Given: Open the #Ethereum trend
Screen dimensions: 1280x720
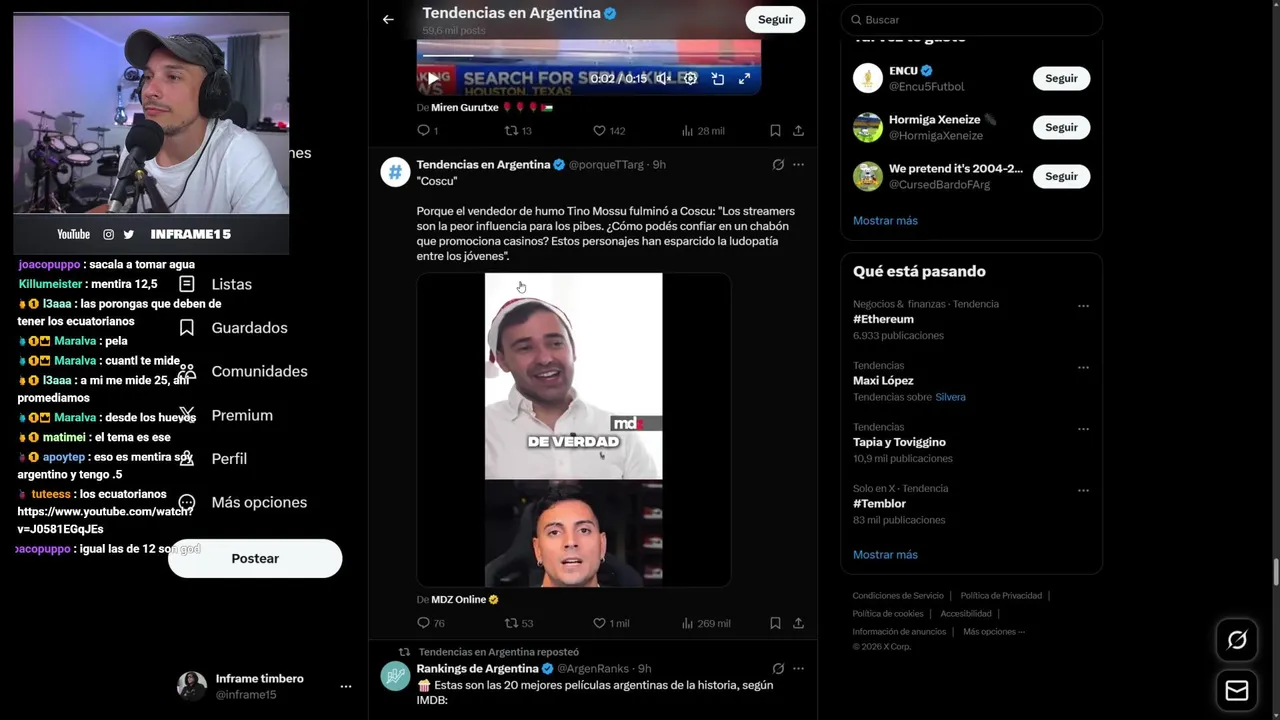Looking at the screenshot, I should coord(883,319).
